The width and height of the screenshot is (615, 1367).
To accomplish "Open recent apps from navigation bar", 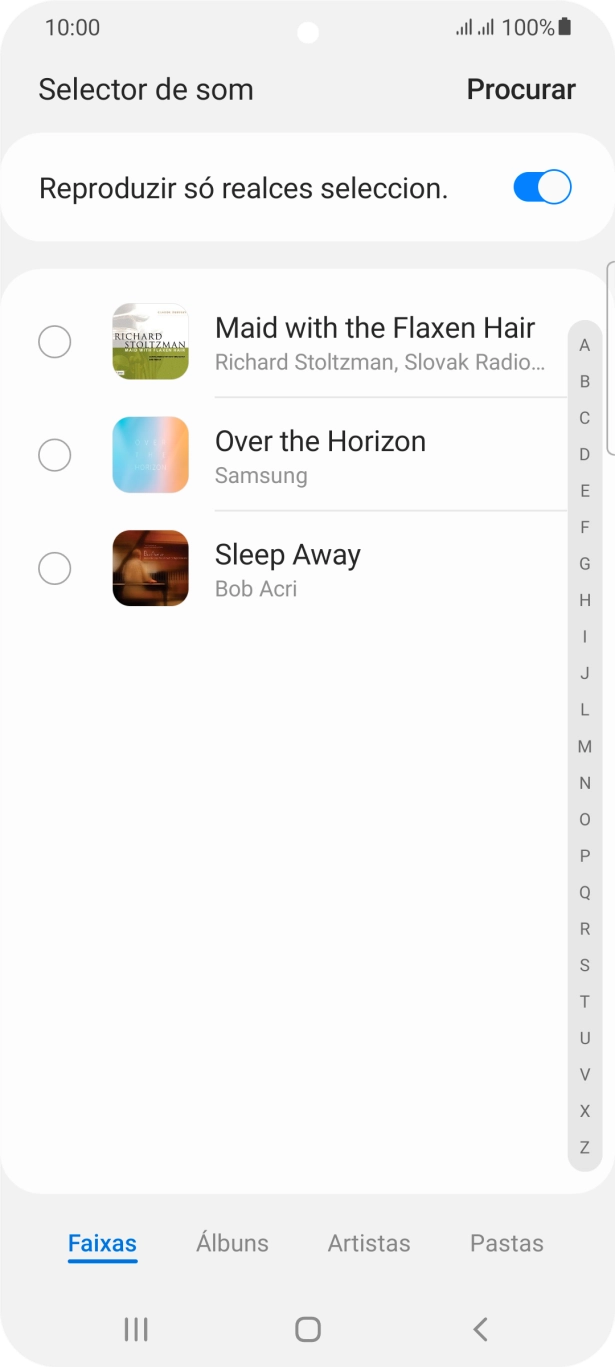I will pyautogui.click(x=135, y=1329).
